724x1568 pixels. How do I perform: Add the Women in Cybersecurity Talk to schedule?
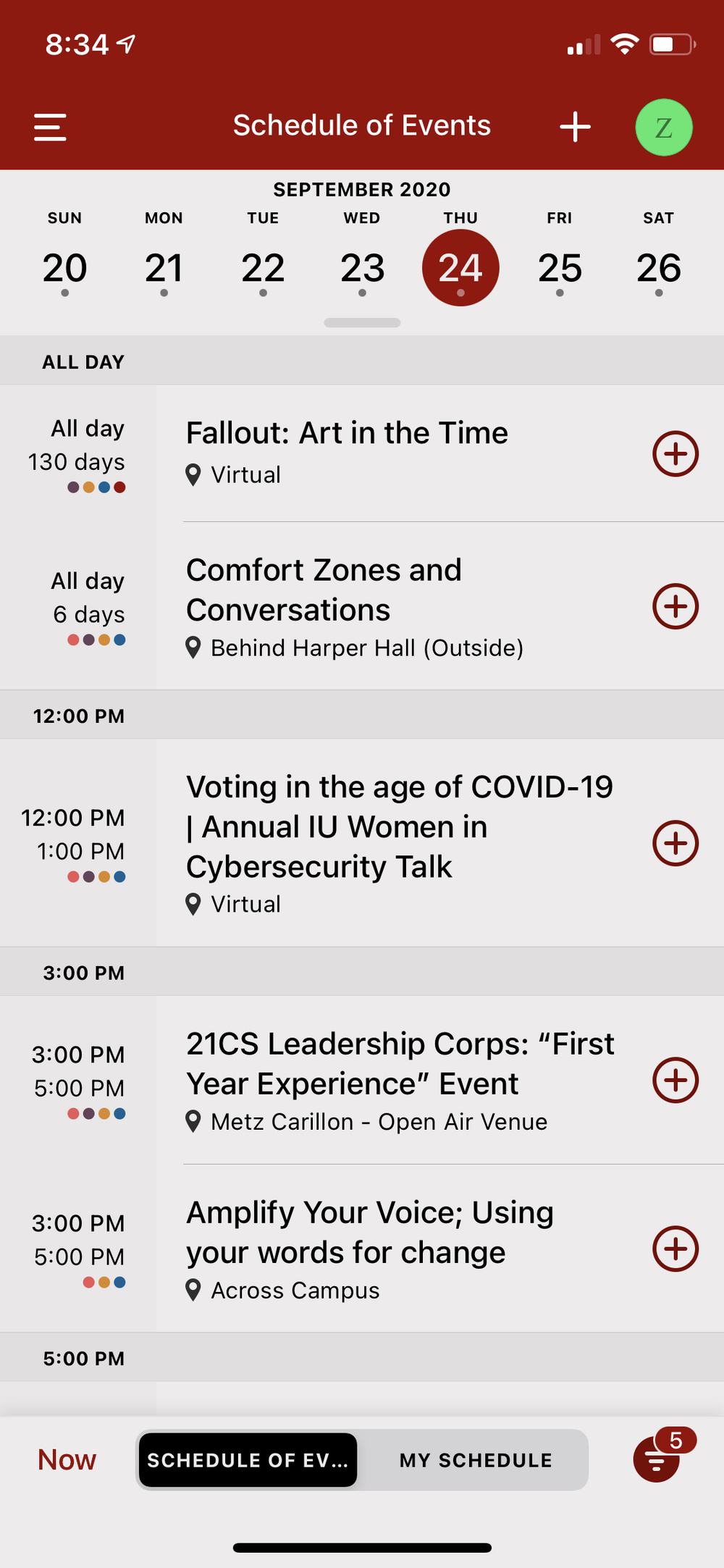675,843
